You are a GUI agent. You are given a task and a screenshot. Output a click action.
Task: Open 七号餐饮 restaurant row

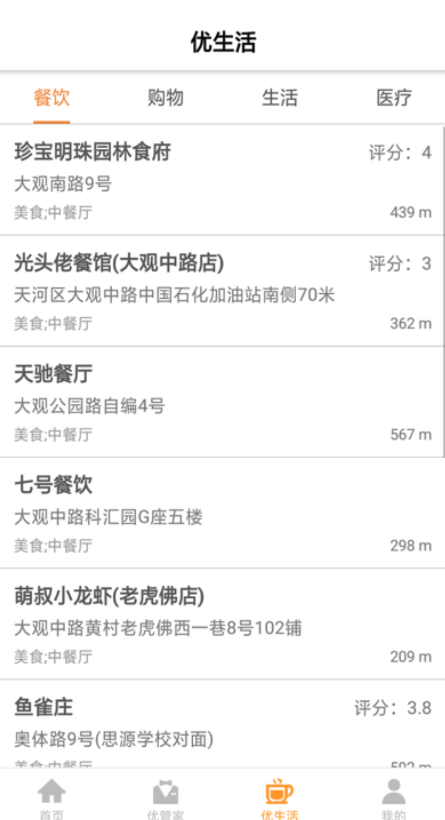pos(222,513)
